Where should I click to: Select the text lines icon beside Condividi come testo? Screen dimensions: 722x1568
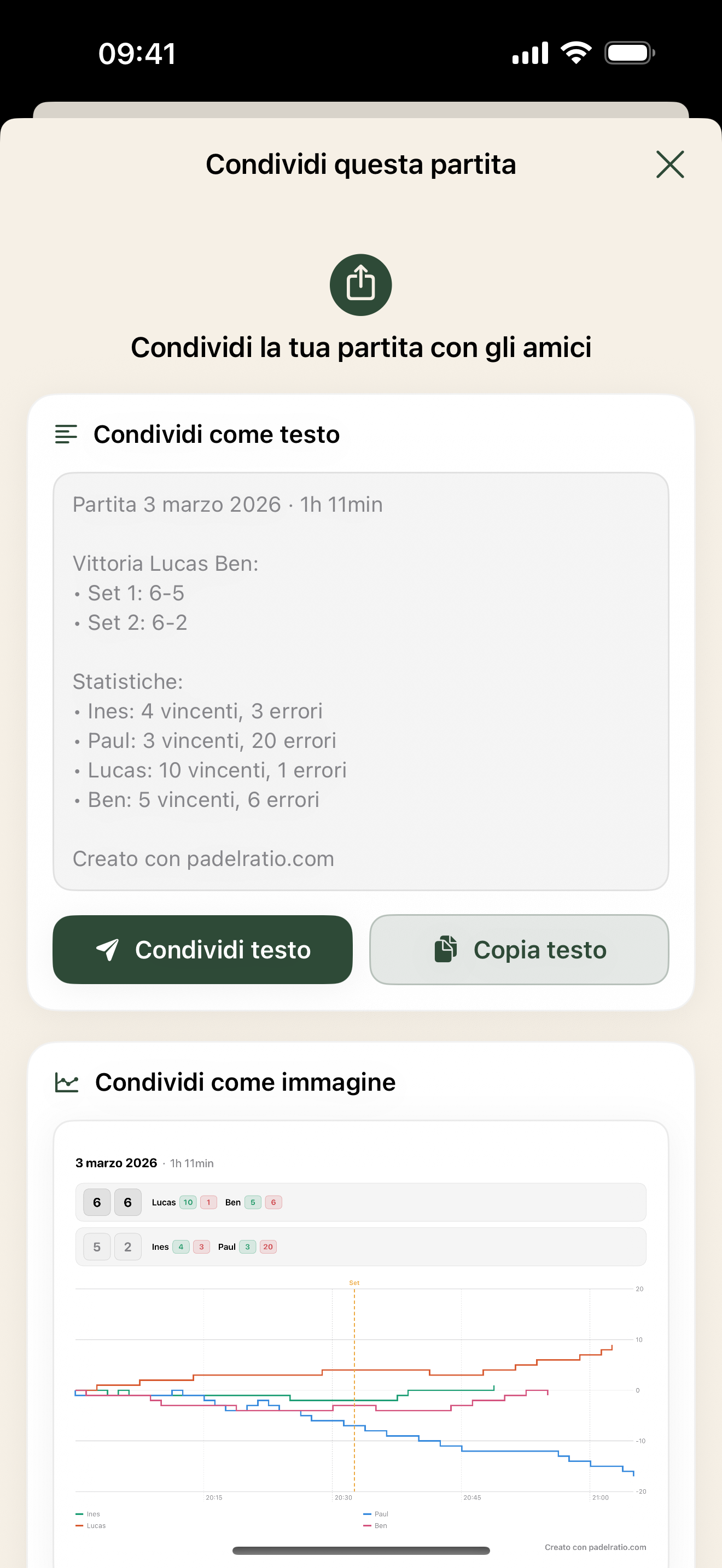coord(65,434)
